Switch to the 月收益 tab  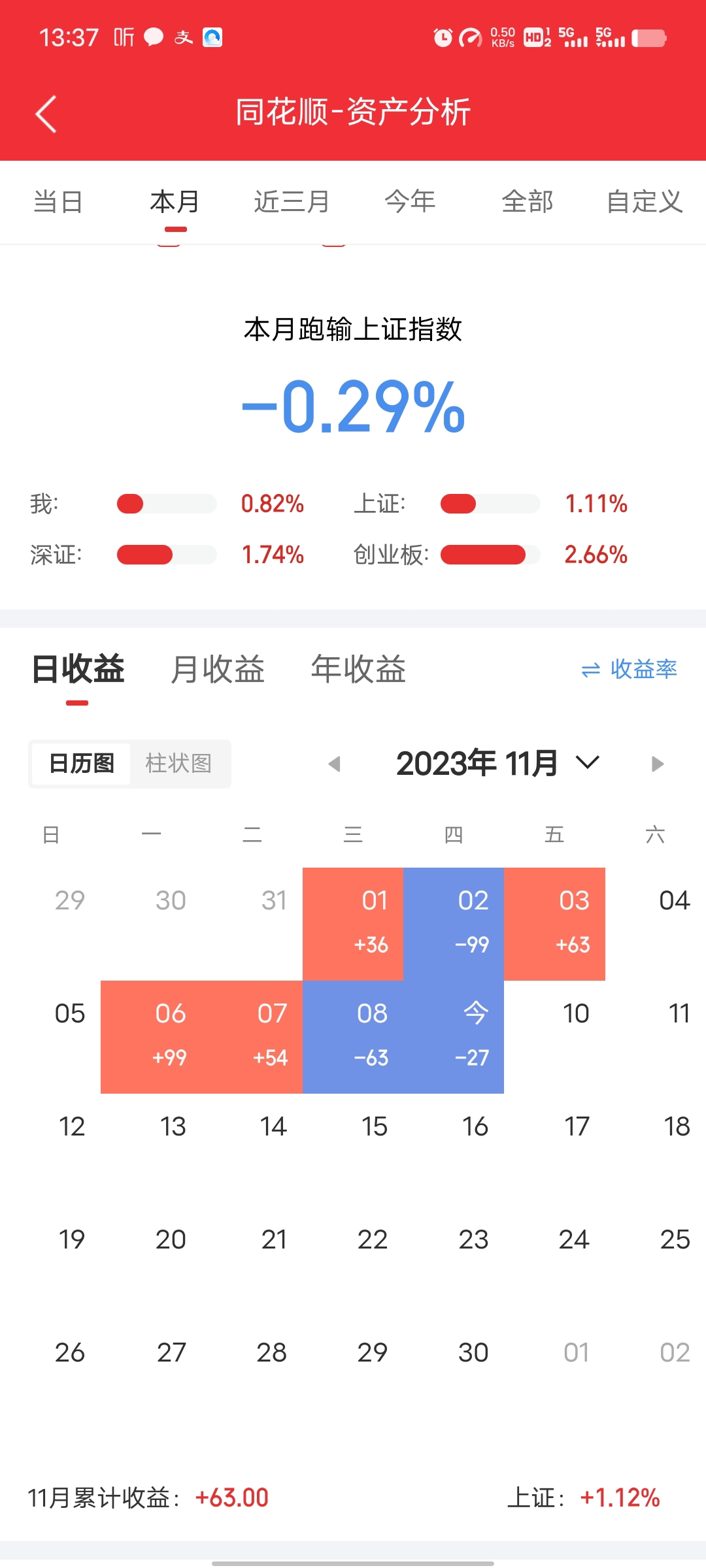tap(218, 669)
